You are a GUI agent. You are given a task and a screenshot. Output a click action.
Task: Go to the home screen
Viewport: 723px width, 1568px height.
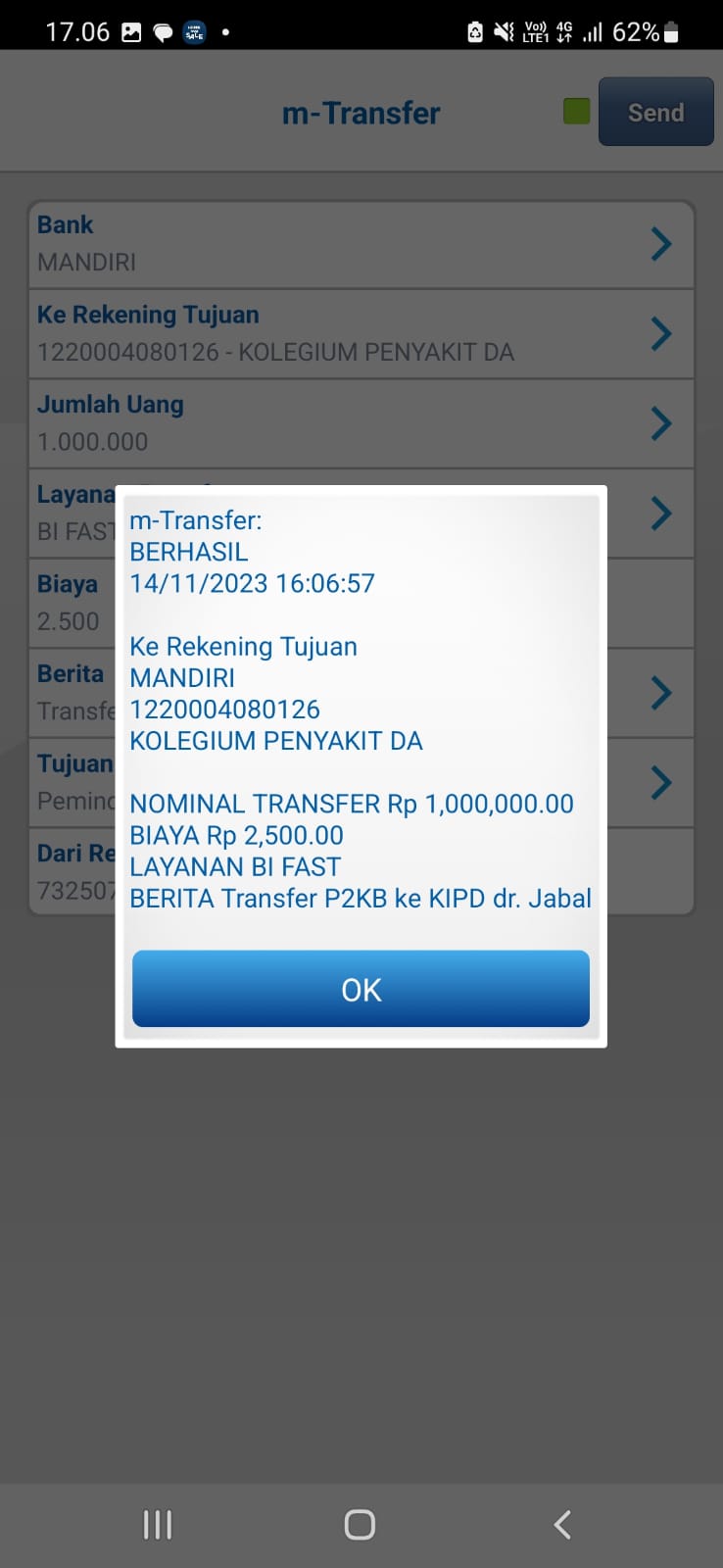(x=360, y=1524)
